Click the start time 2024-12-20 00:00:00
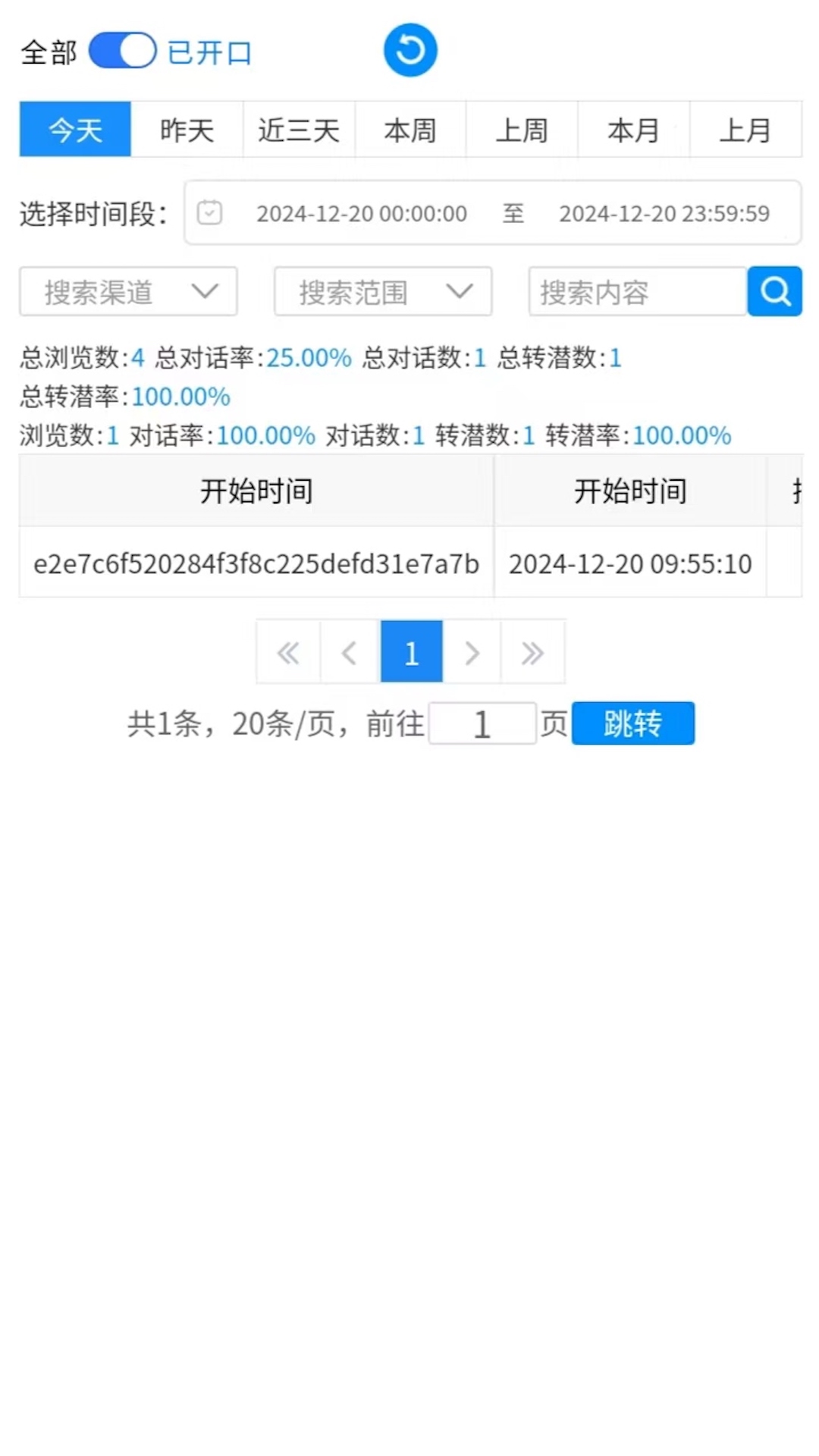This screenshot has width=819, height=1456. [362, 213]
